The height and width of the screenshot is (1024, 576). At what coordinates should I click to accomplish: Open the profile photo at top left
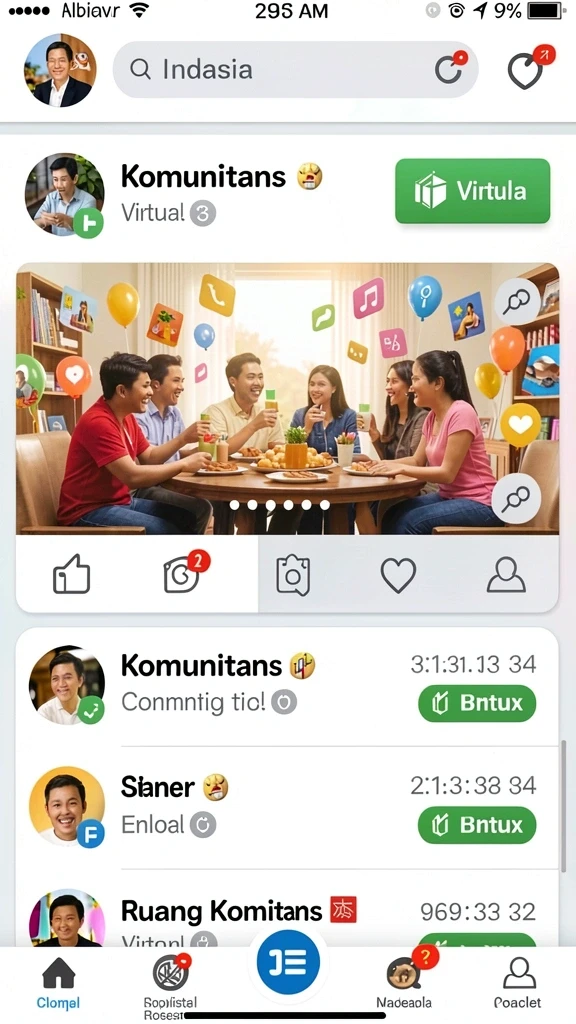coord(60,71)
